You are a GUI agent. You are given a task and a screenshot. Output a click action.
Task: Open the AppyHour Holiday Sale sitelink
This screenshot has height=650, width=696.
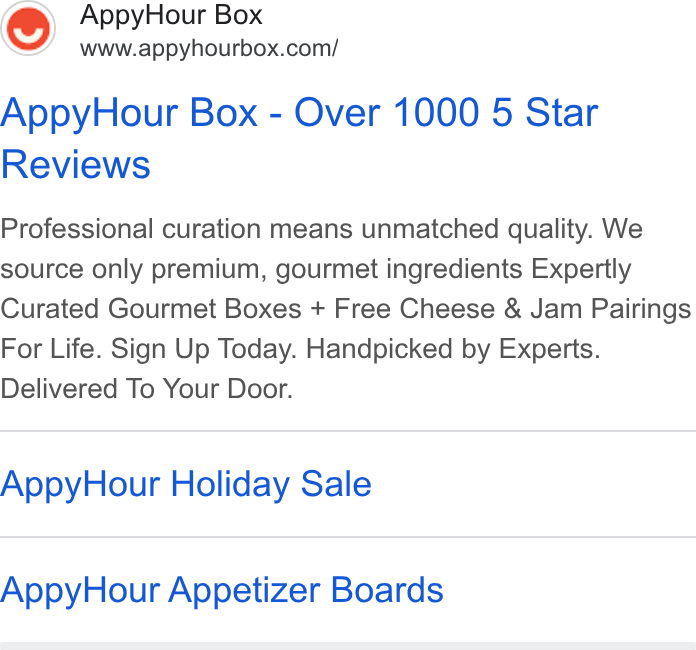(x=186, y=484)
